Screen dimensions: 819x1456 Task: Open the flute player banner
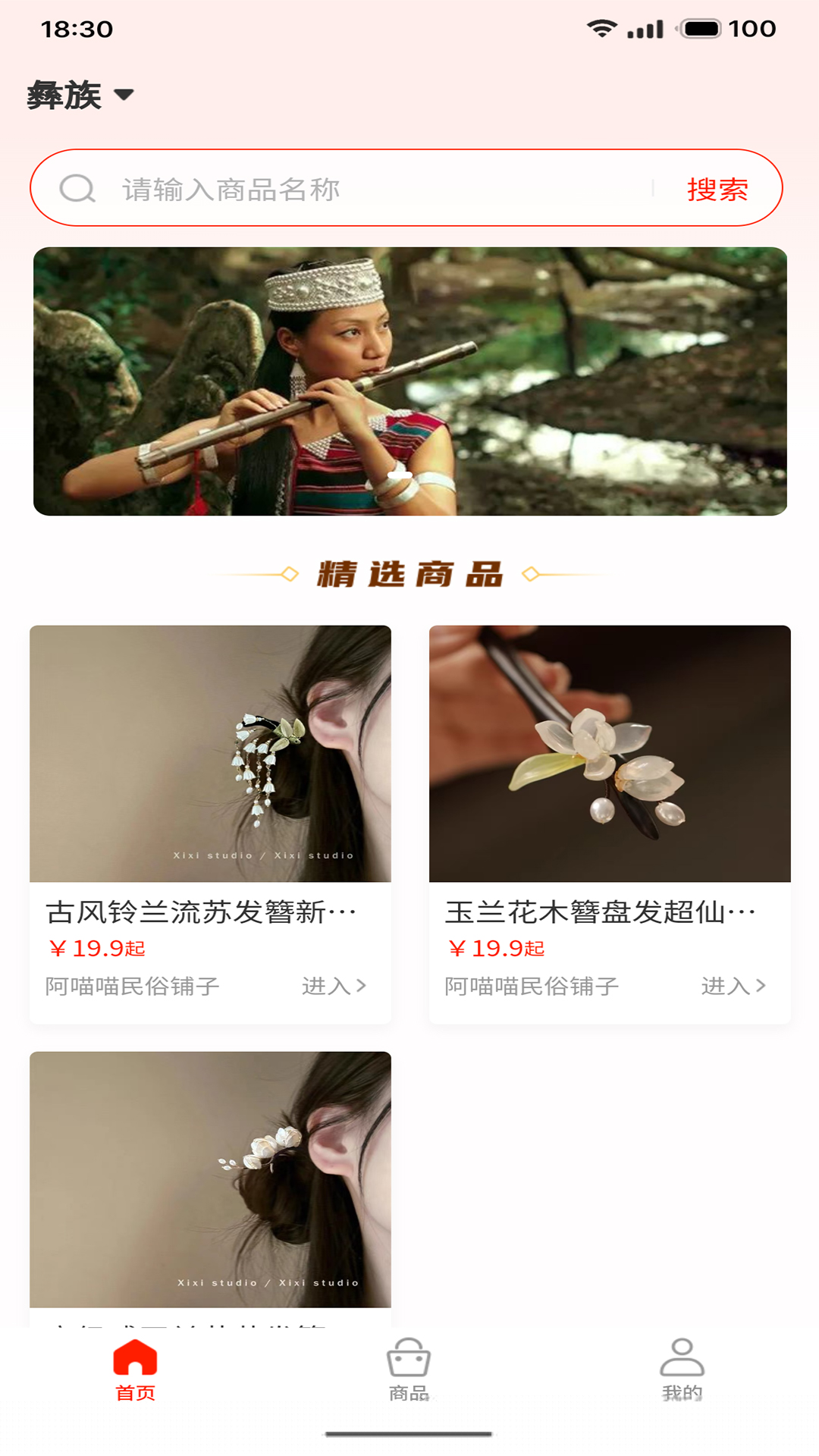coord(409,381)
